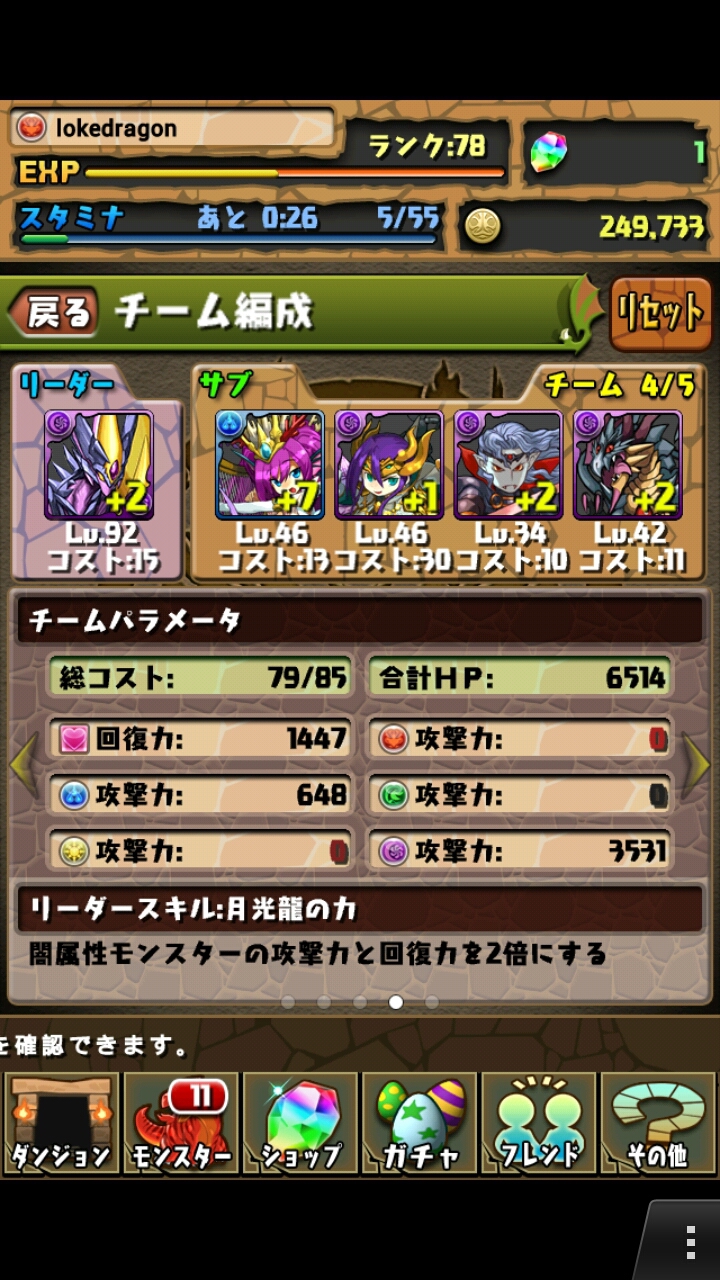Screen dimensions: 720x1280
Task: Open the system overflow menu dots
Action: pyautogui.click(x=690, y=1241)
